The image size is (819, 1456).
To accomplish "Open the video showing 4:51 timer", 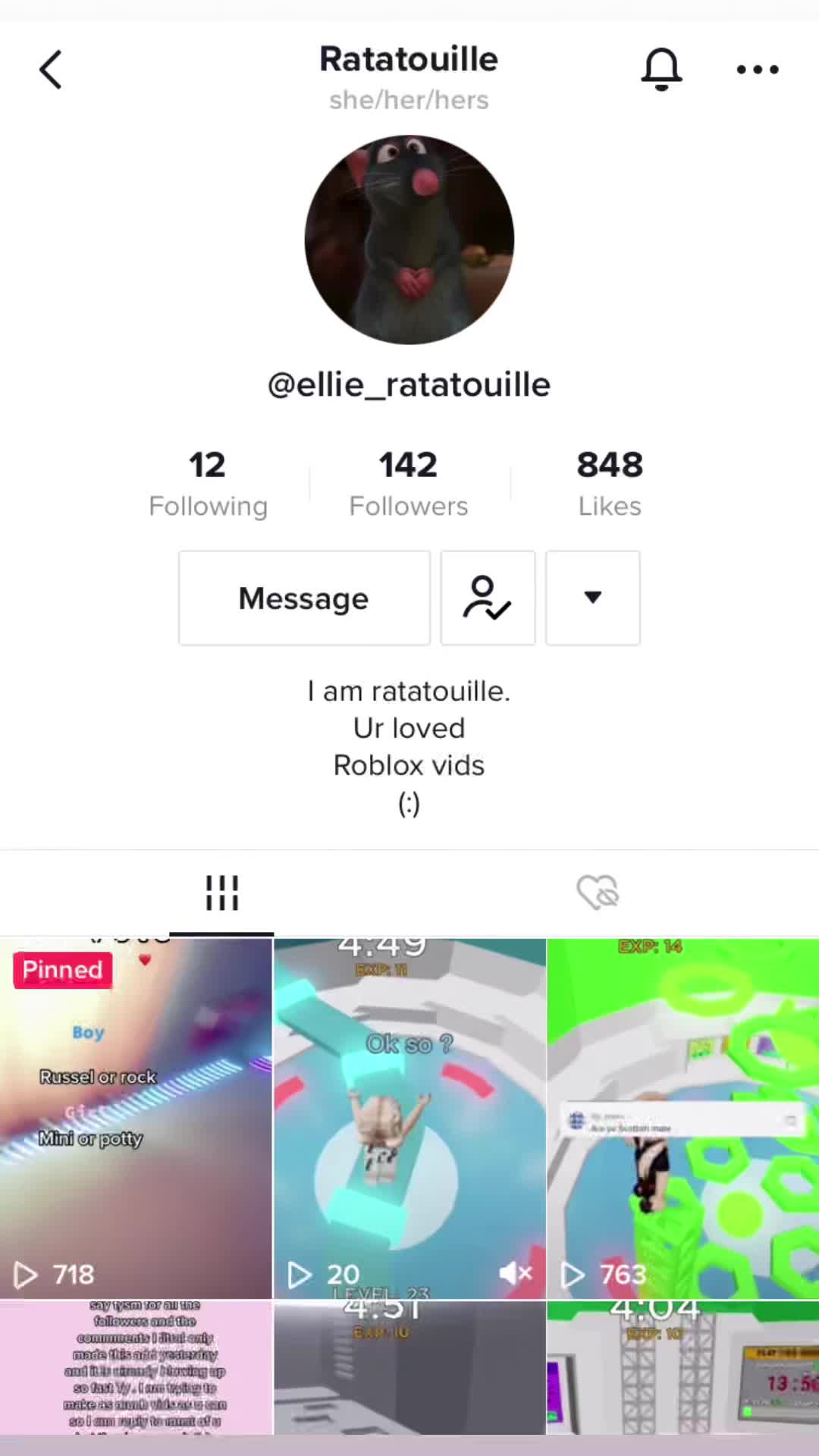I will [x=409, y=1367].
